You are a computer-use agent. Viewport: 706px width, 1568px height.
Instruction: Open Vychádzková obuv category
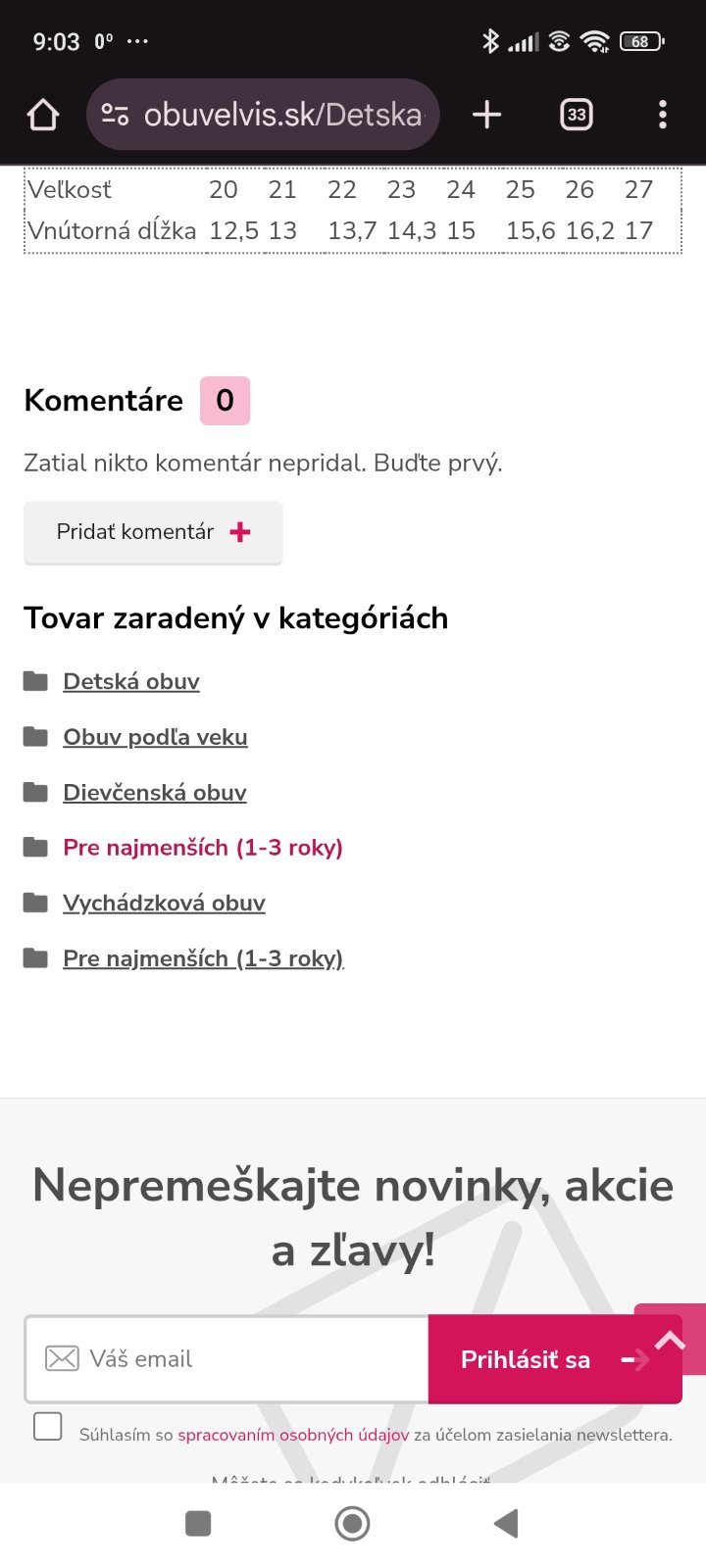[x=164, y=903]
